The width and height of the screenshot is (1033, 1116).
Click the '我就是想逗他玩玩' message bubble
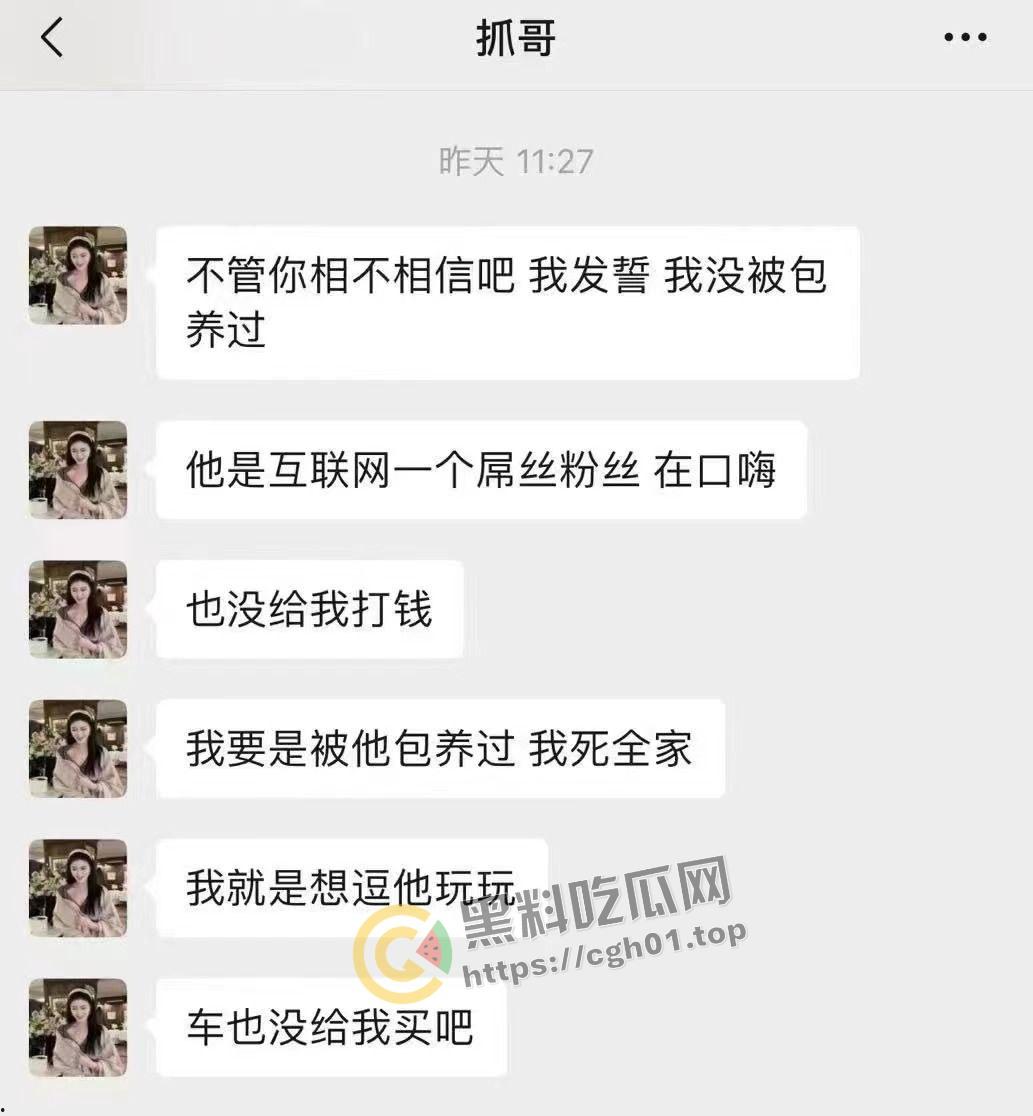(x=351, y=889)
